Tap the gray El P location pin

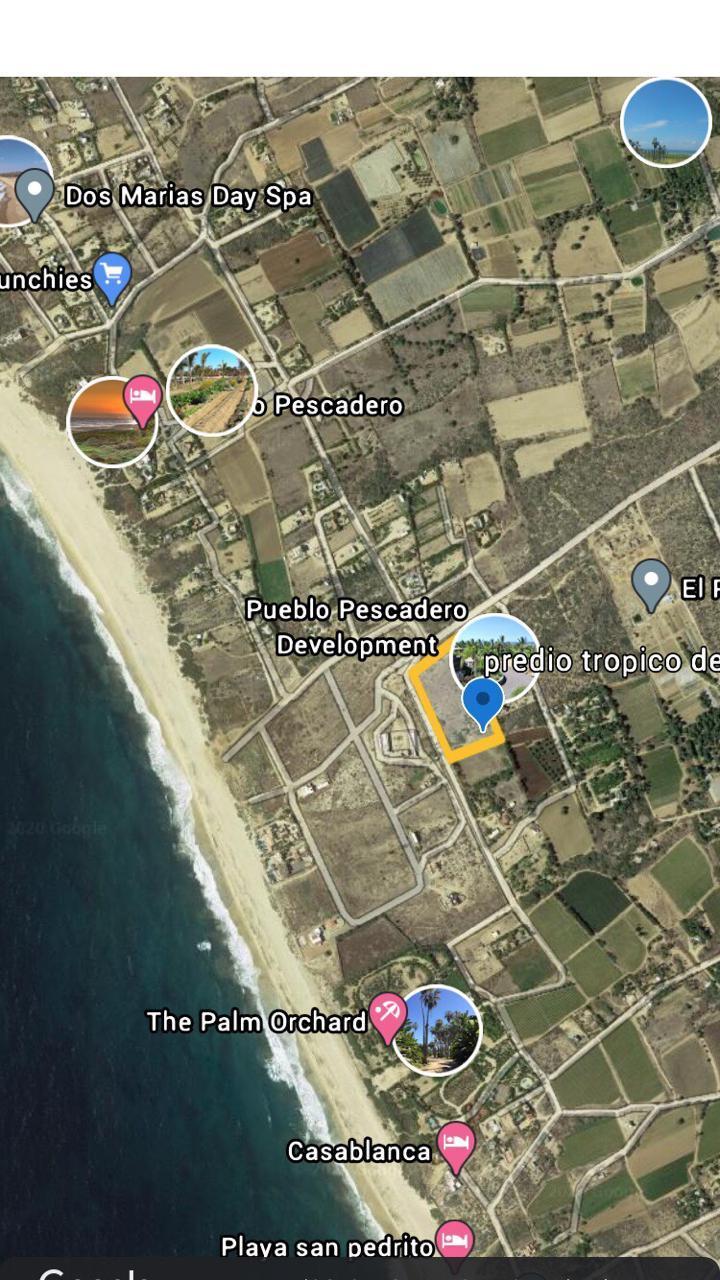point(651,583)
